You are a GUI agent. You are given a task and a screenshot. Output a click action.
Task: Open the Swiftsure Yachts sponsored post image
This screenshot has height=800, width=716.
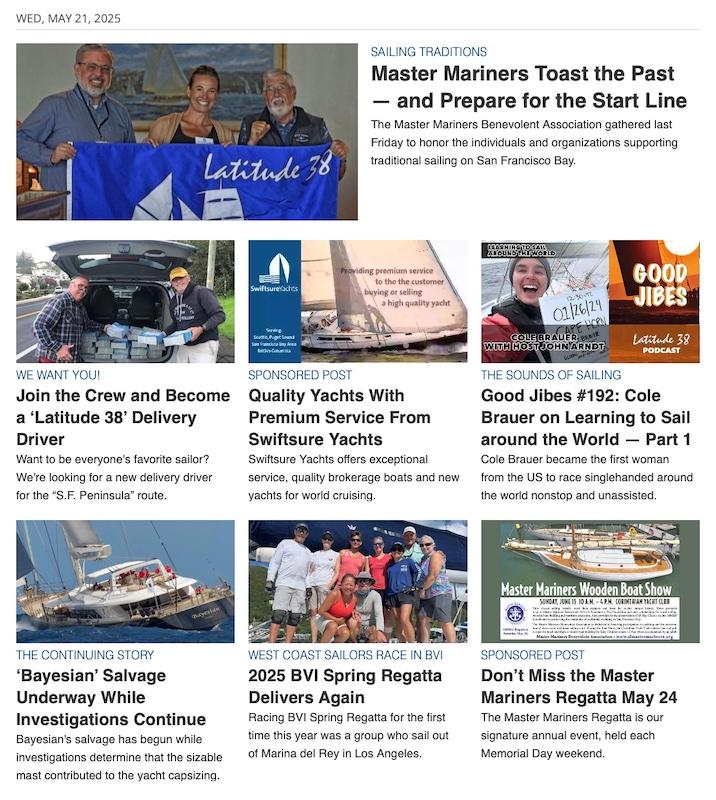click(357, 301)
